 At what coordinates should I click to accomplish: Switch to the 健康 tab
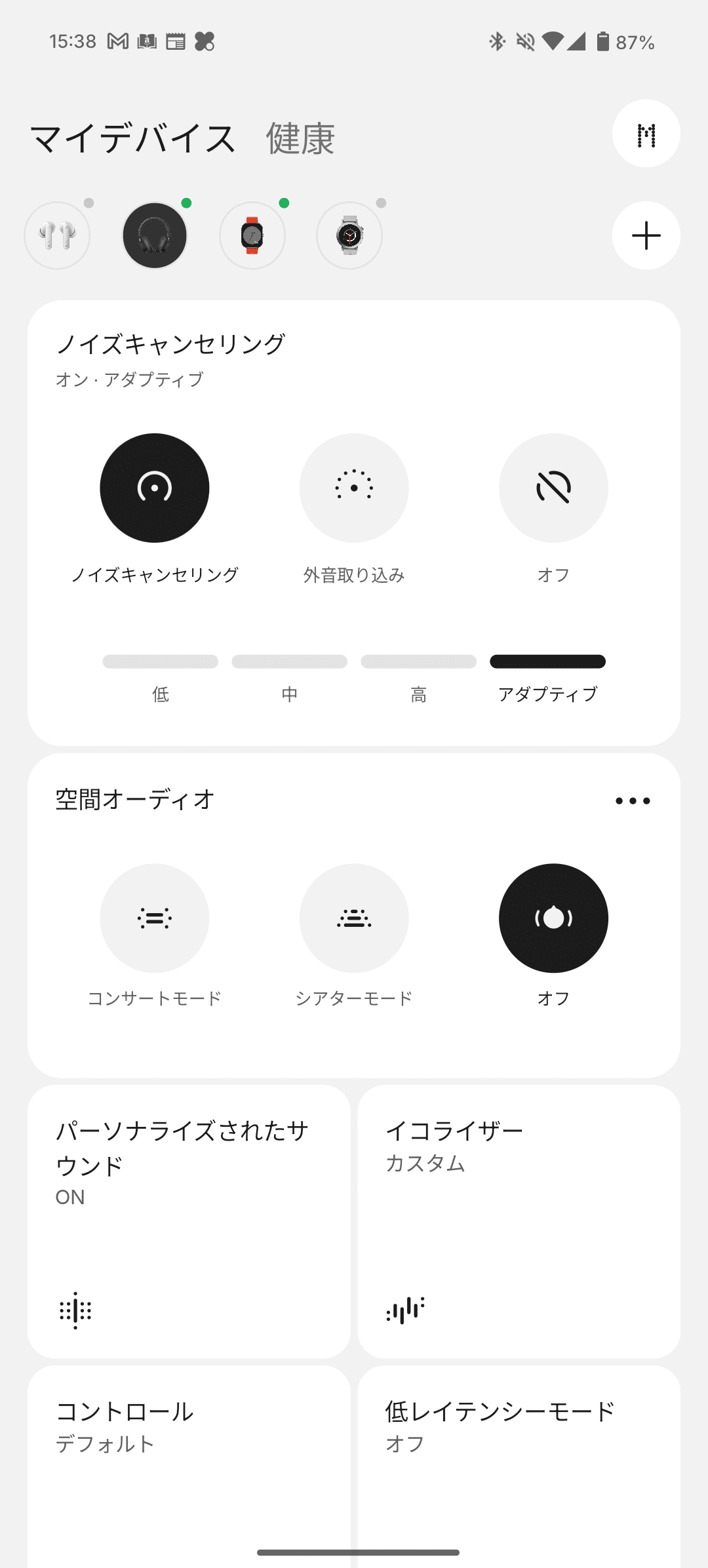pyautogui.click(x=300, y=138)
